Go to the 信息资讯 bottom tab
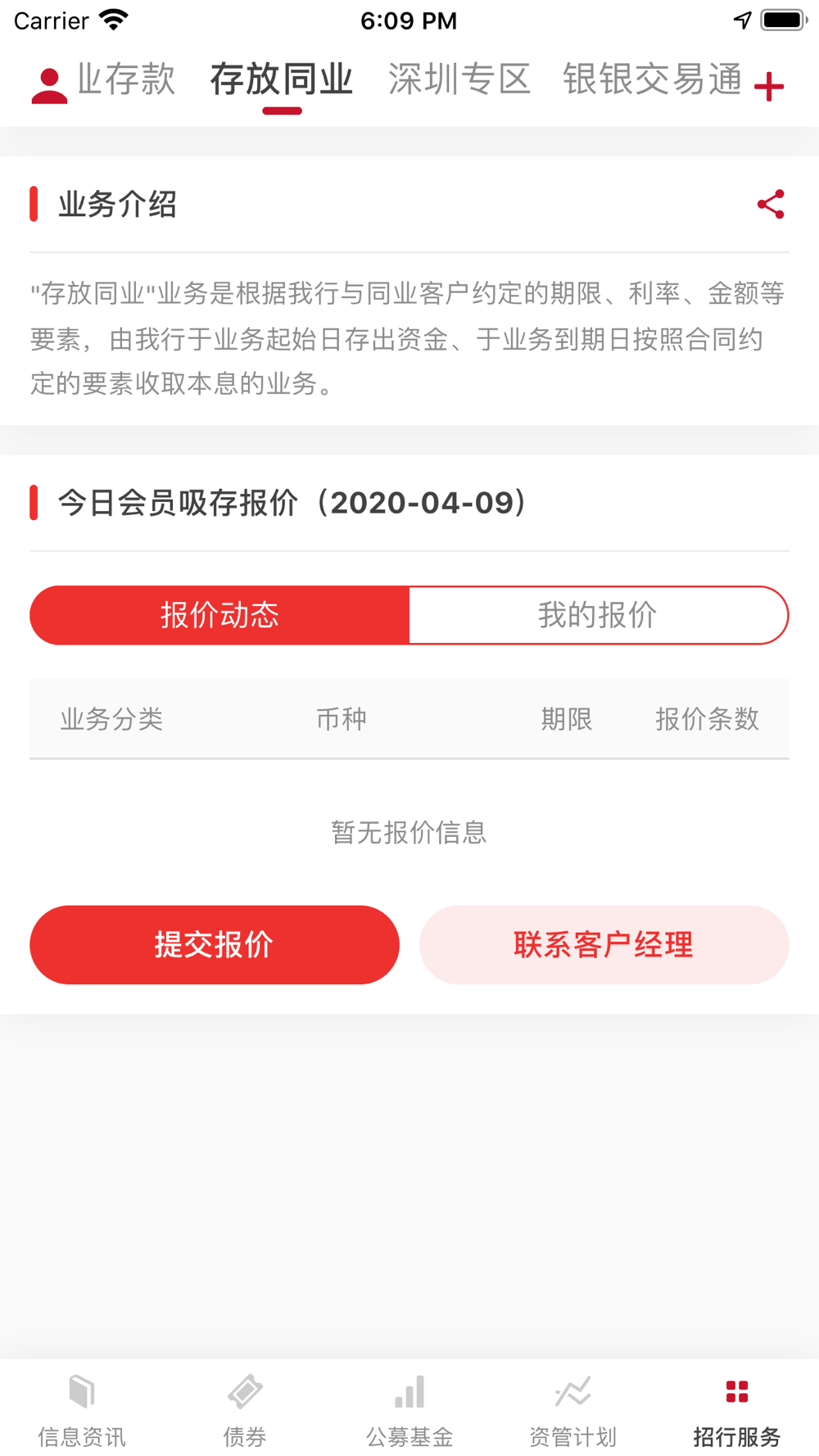The width and height of the screenshot is (819, 1456). click(82, 1410)
